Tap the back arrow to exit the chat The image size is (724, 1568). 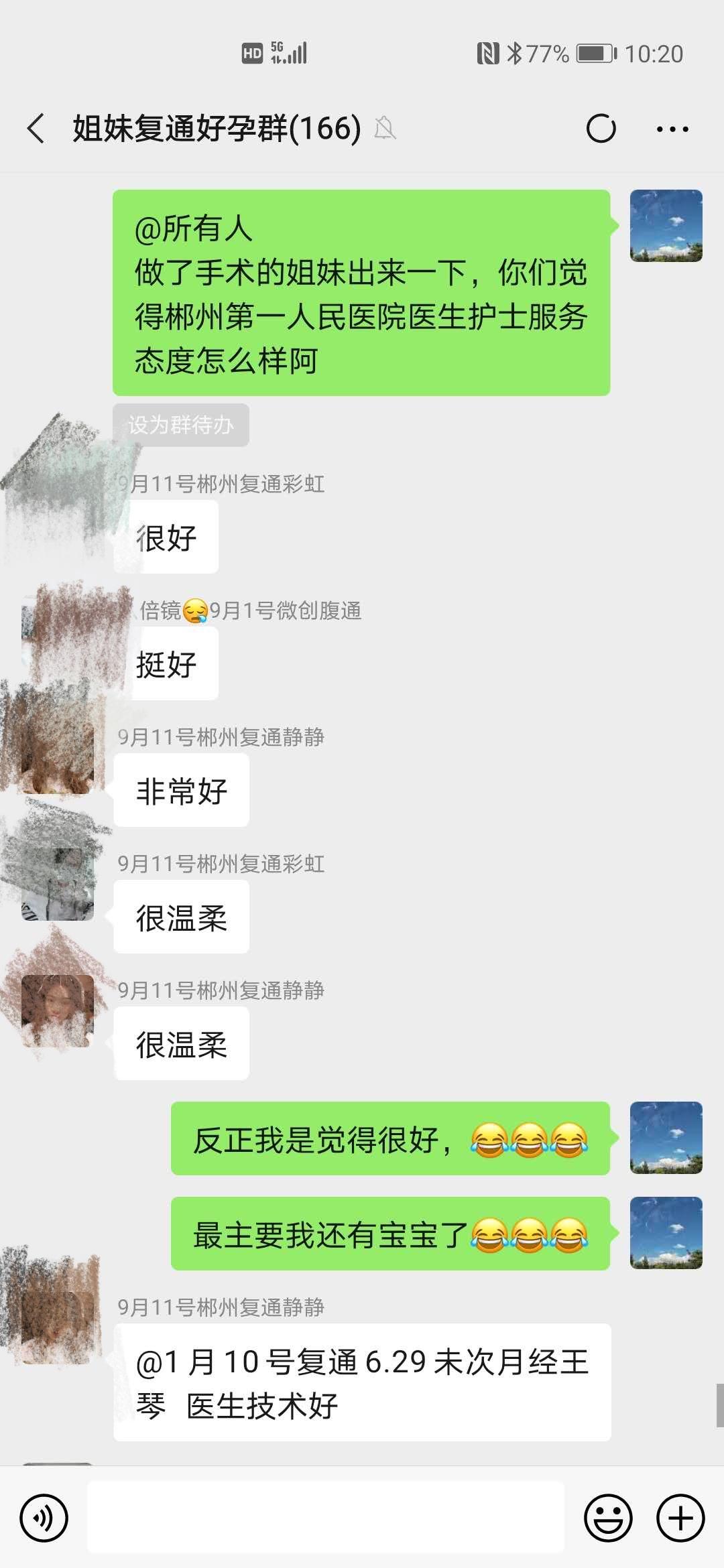pos(35,127)
